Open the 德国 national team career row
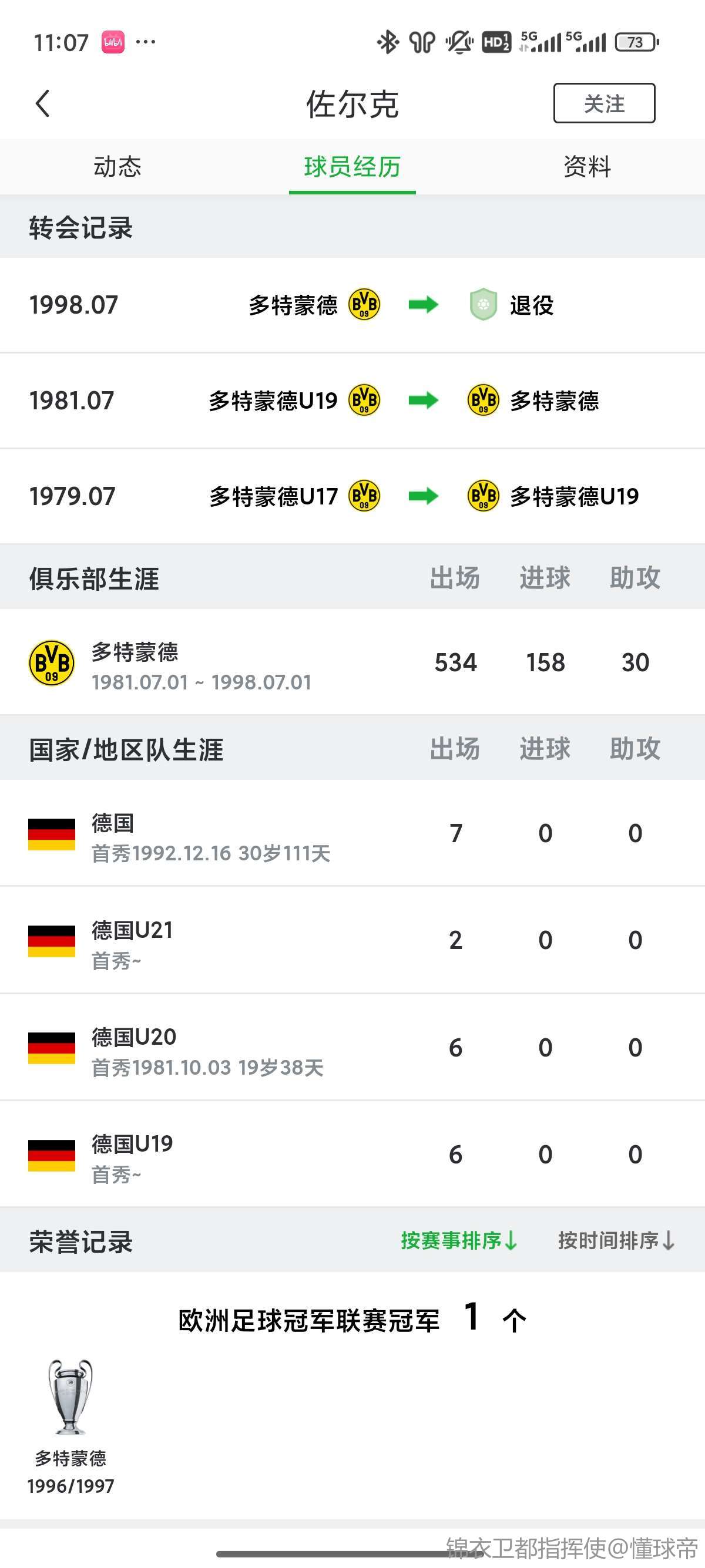 [352, 833]
